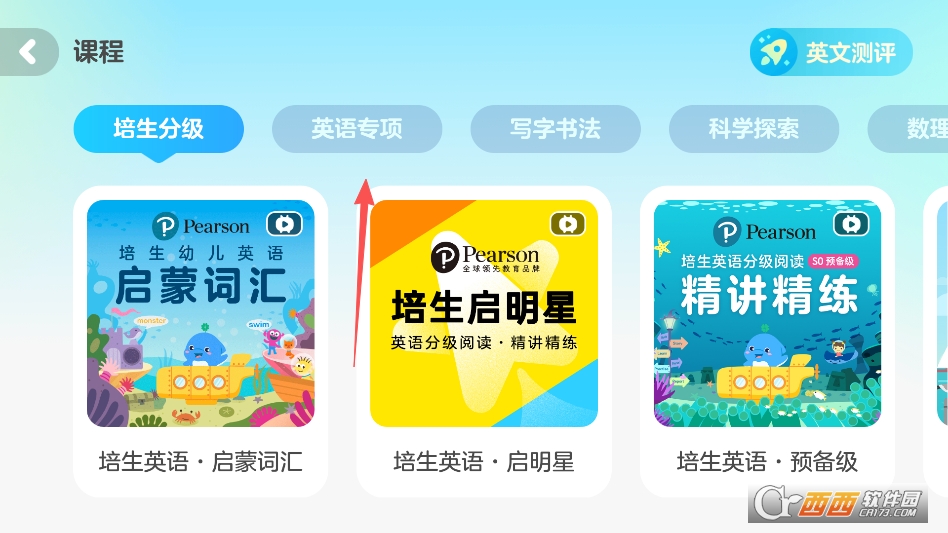This screenshot has width=948, height=533.
Task: Switch to the 科学探索 tab
Action: (753, 129)
